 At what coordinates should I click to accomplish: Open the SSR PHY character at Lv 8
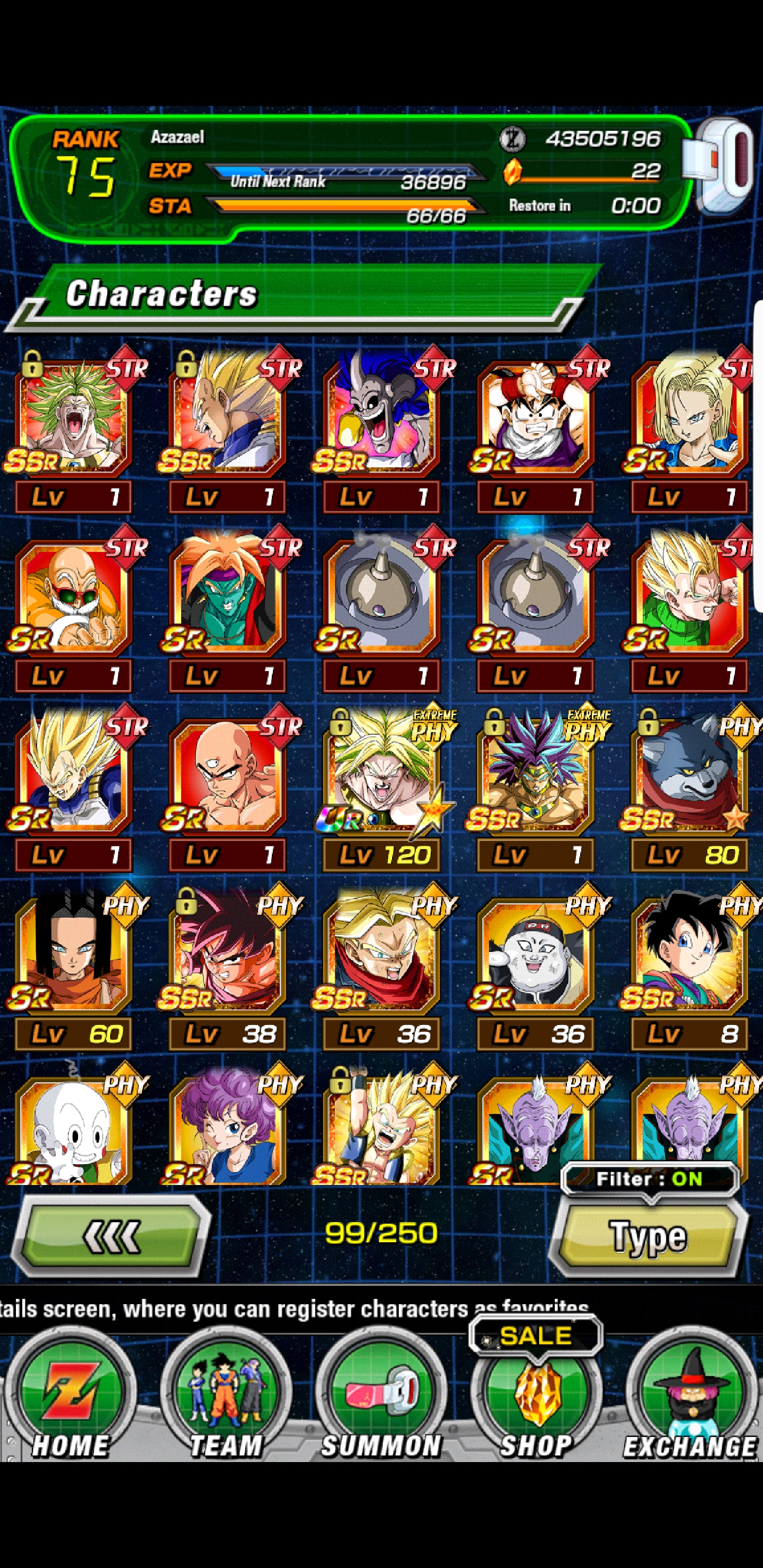[690, 967]
